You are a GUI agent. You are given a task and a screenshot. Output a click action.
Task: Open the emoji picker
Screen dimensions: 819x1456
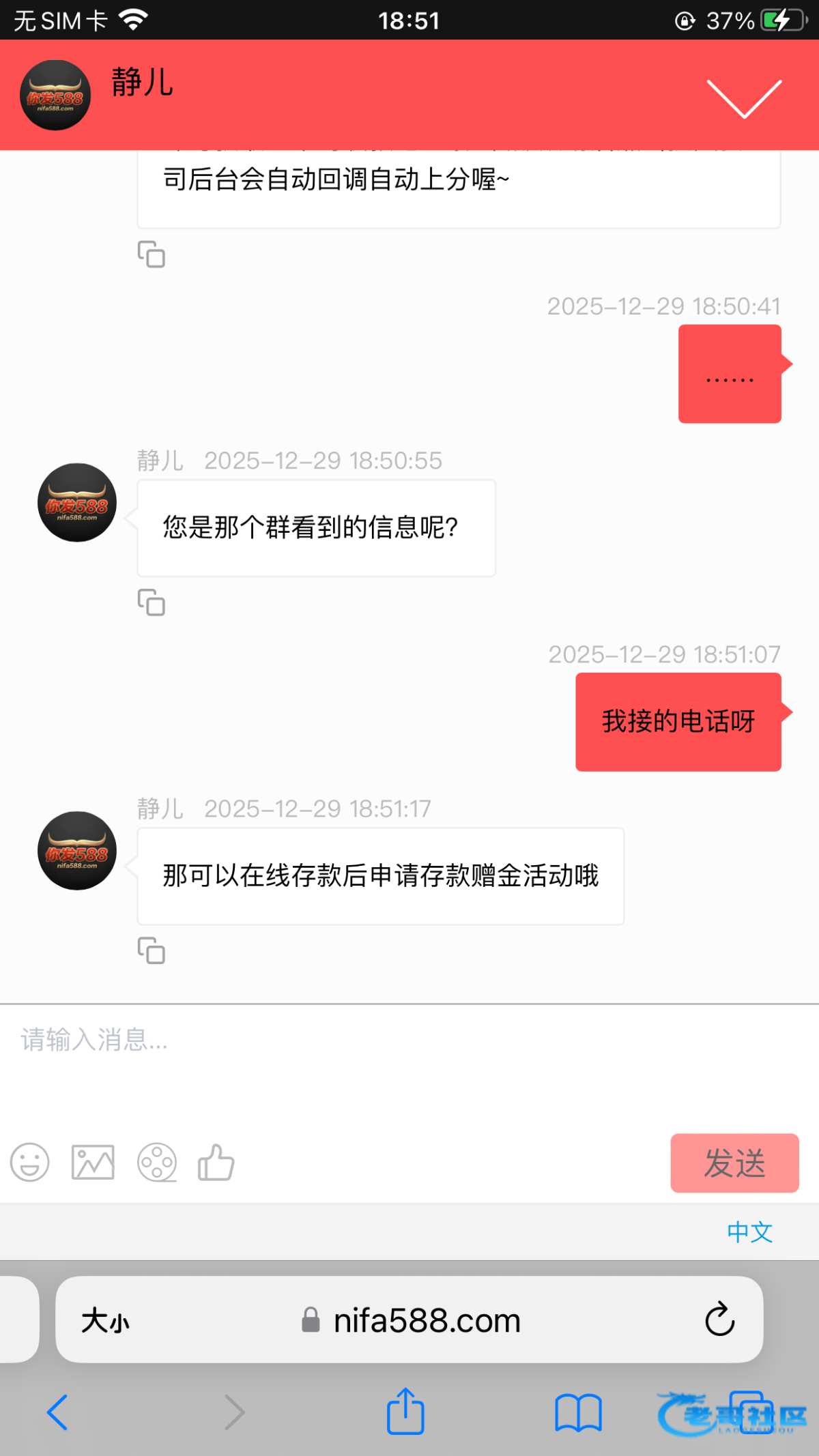tap(30, 1163)
